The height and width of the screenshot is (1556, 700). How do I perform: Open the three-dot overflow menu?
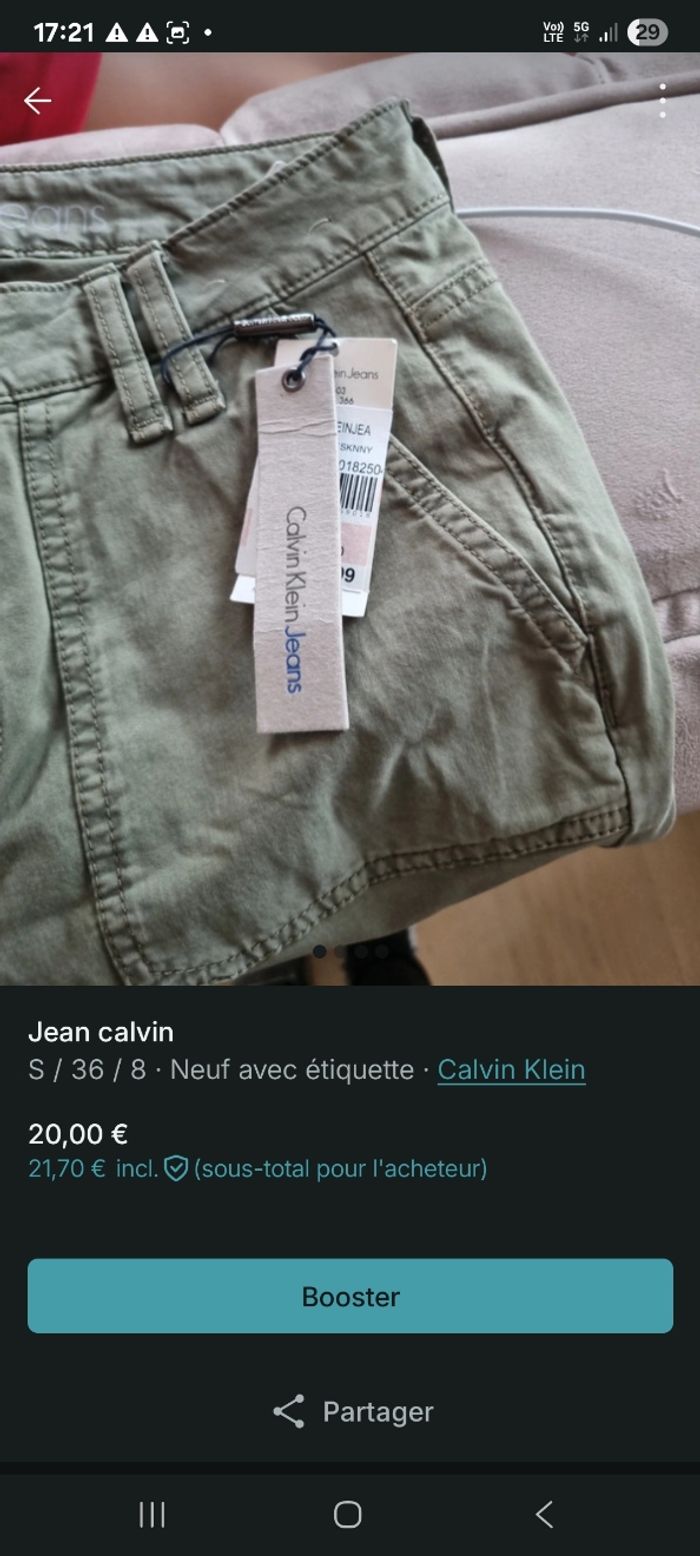coord(662,101)
